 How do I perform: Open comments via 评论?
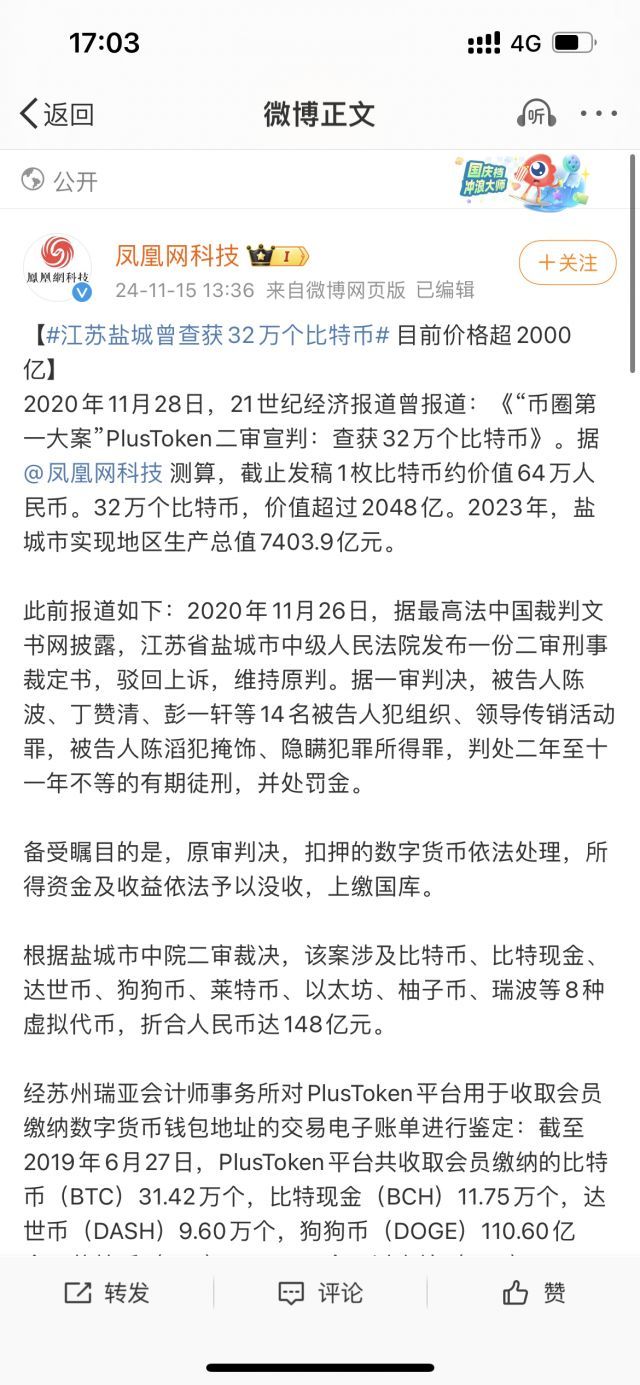320,1293
